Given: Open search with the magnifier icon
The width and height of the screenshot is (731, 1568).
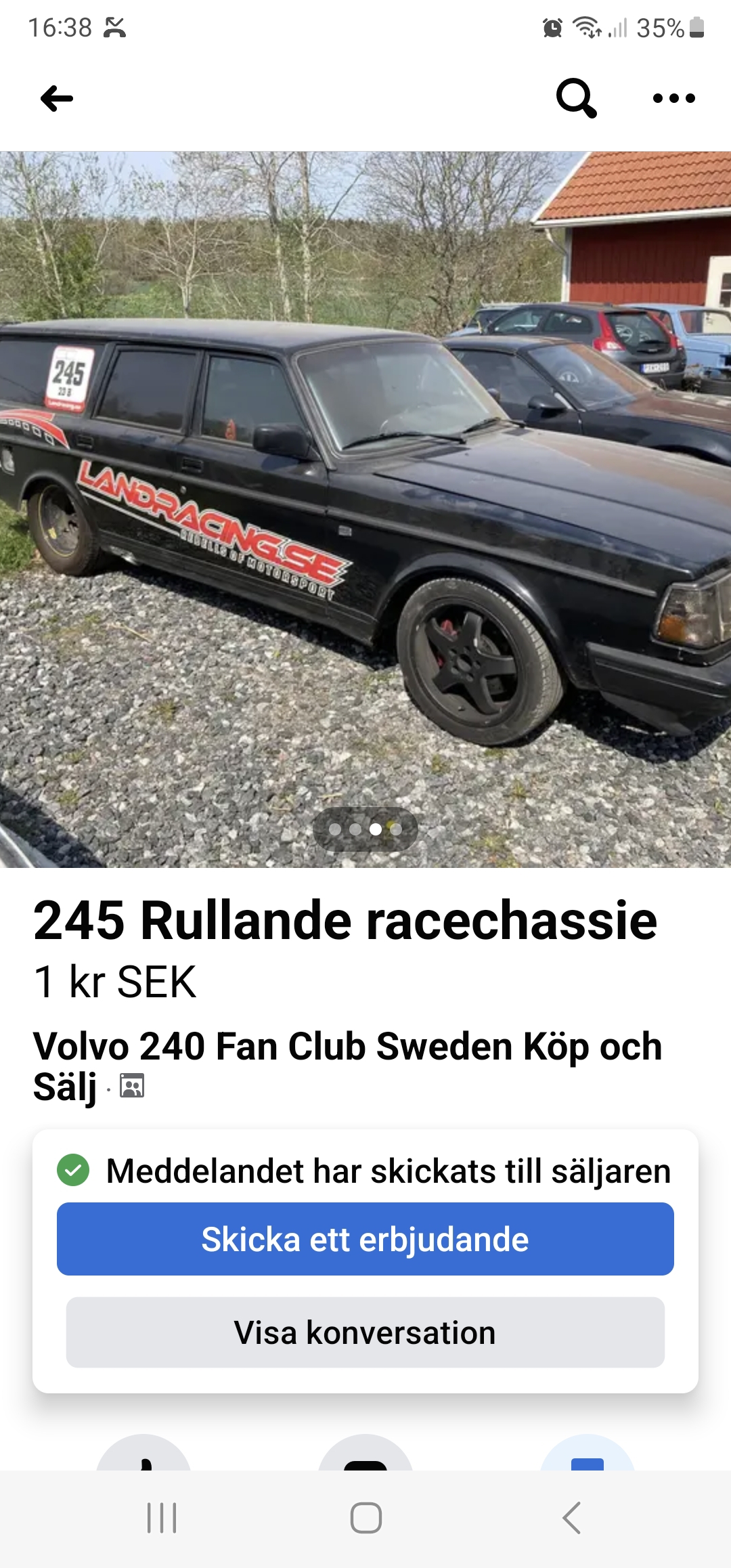Looking at the screenshot, I should [x=577, y=98].
